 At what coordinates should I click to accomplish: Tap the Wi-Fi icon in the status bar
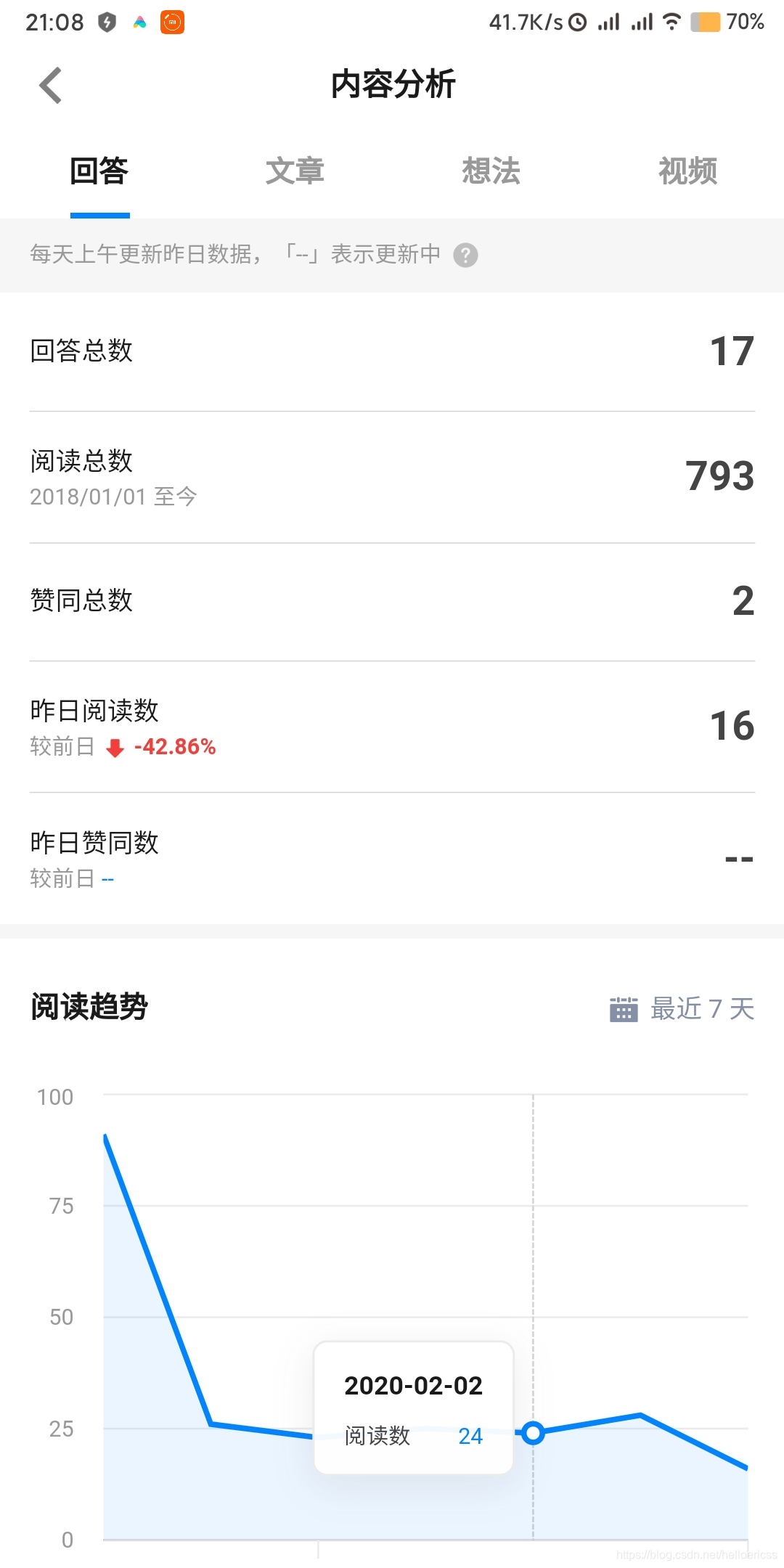coord(671,22)
